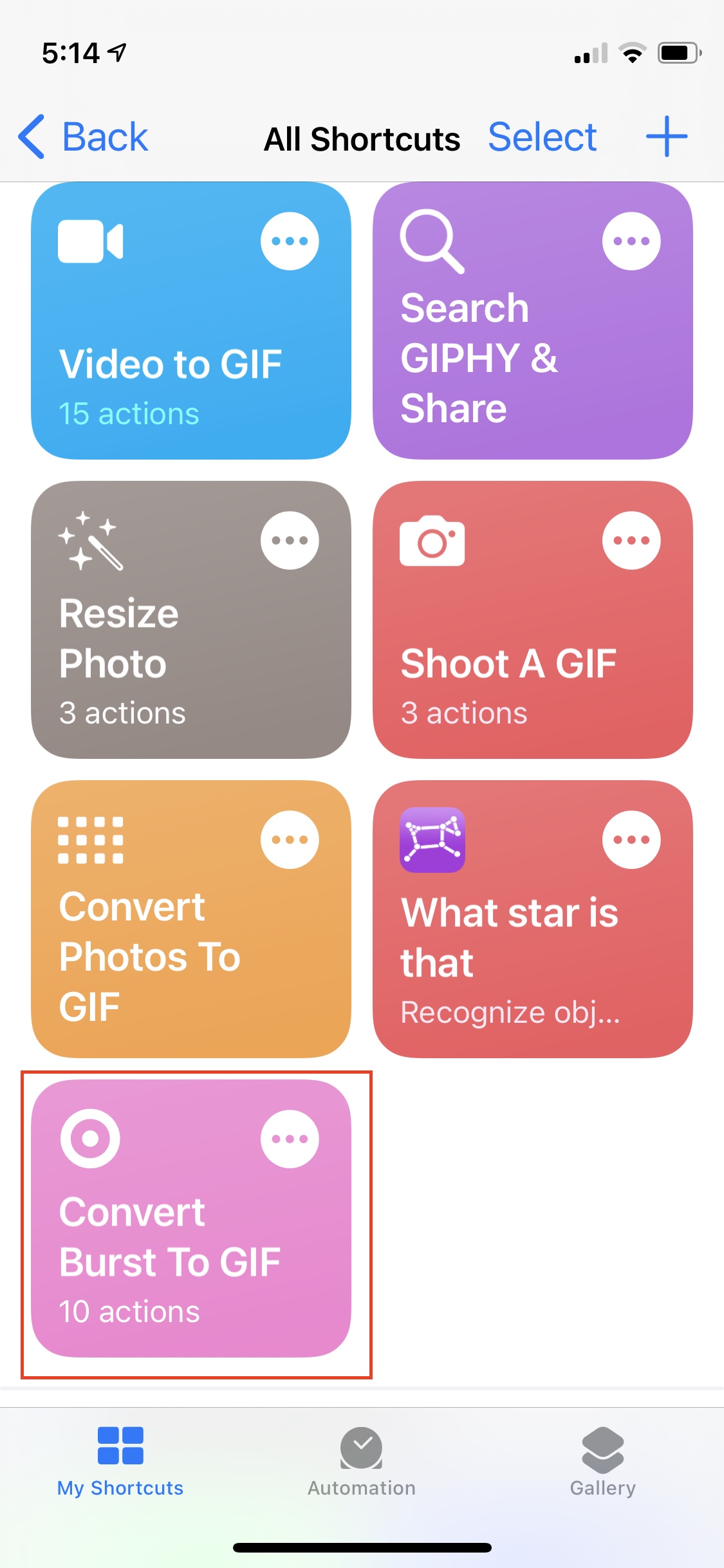Launch What star is that shortcut

533,919
